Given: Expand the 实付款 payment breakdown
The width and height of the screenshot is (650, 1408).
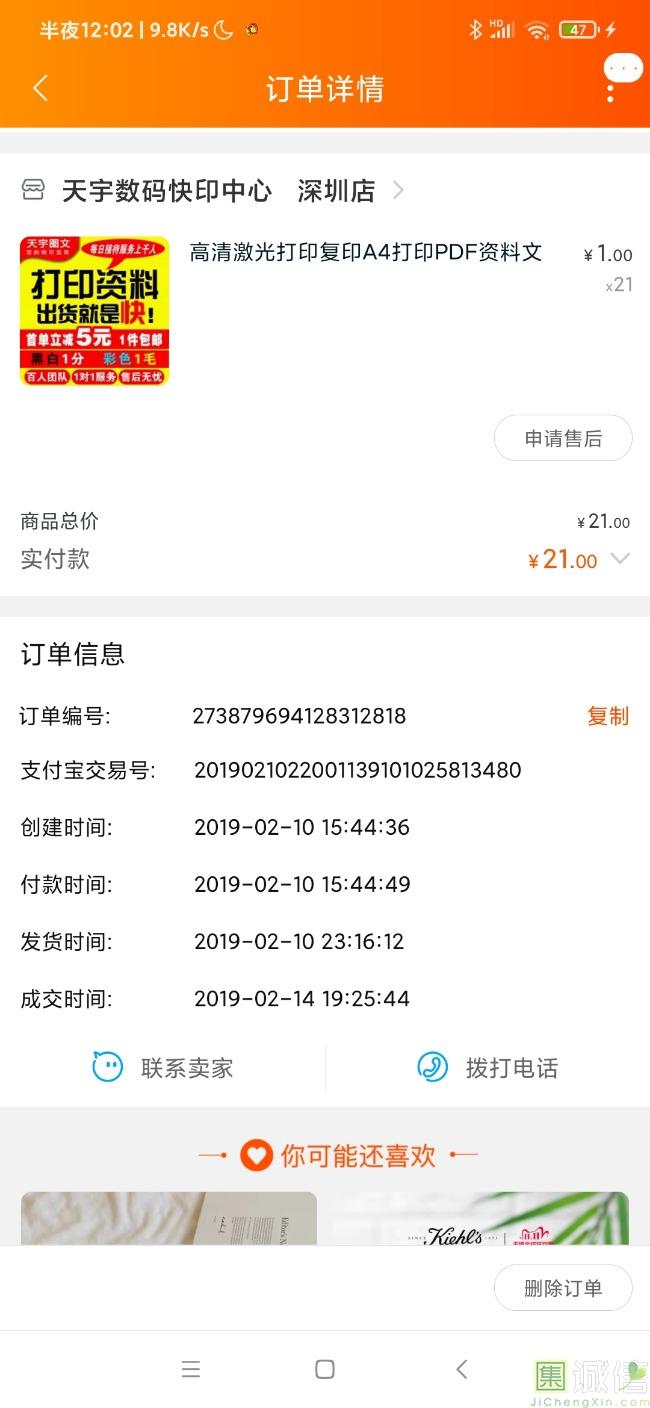Looking at the screenshot, I should (x=620, y=559).
